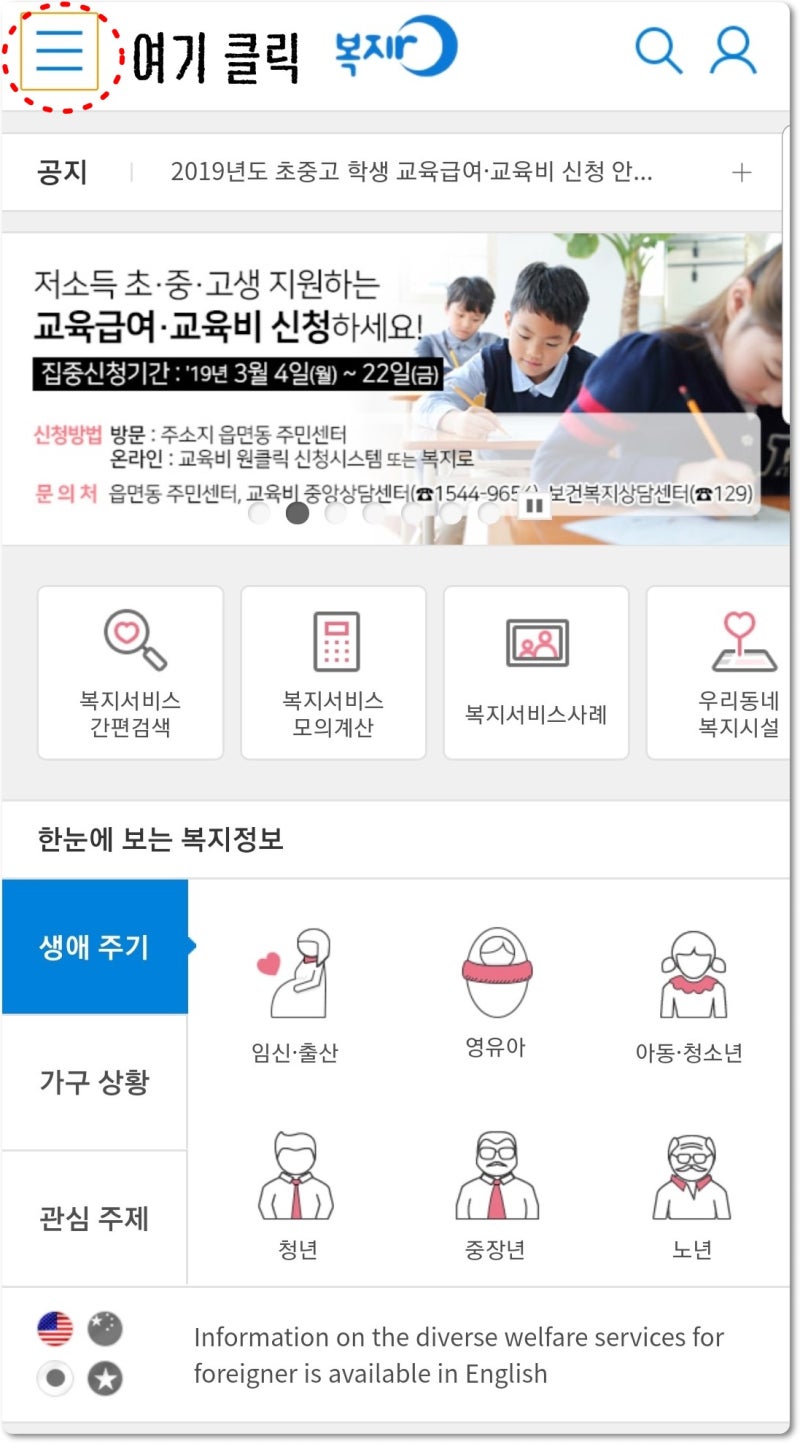800x1444 pixels.
Task: Switch to the 가구 상황 tab
Action: coord(94,1082)
